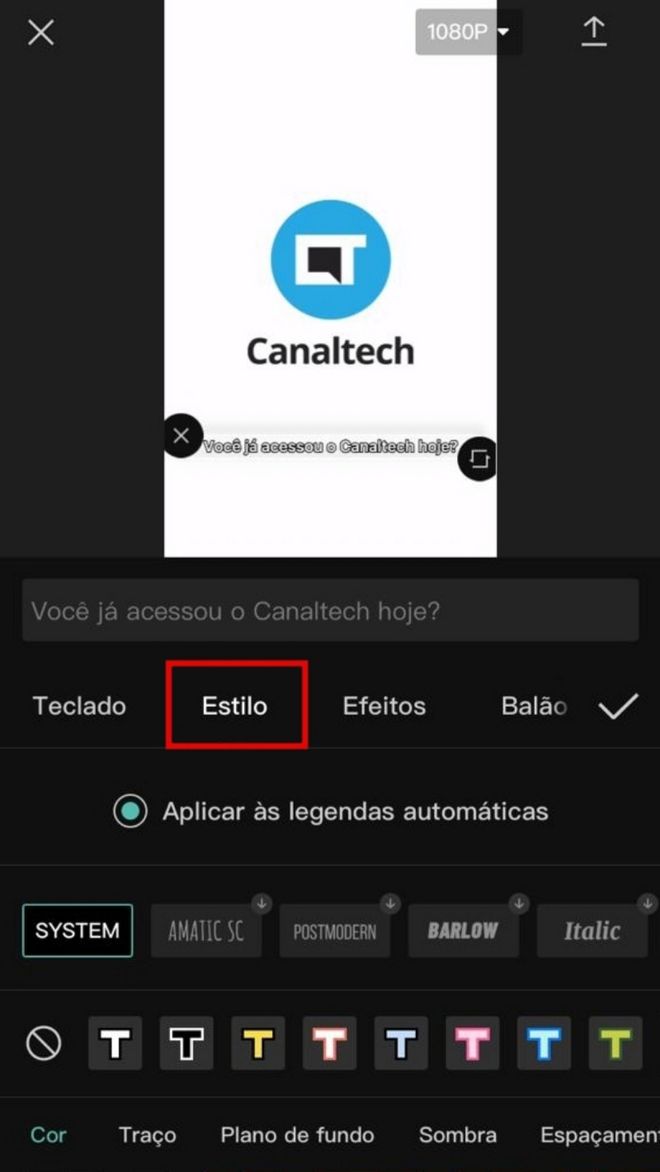Open the Efeitos tab

[x=384, y=706]
